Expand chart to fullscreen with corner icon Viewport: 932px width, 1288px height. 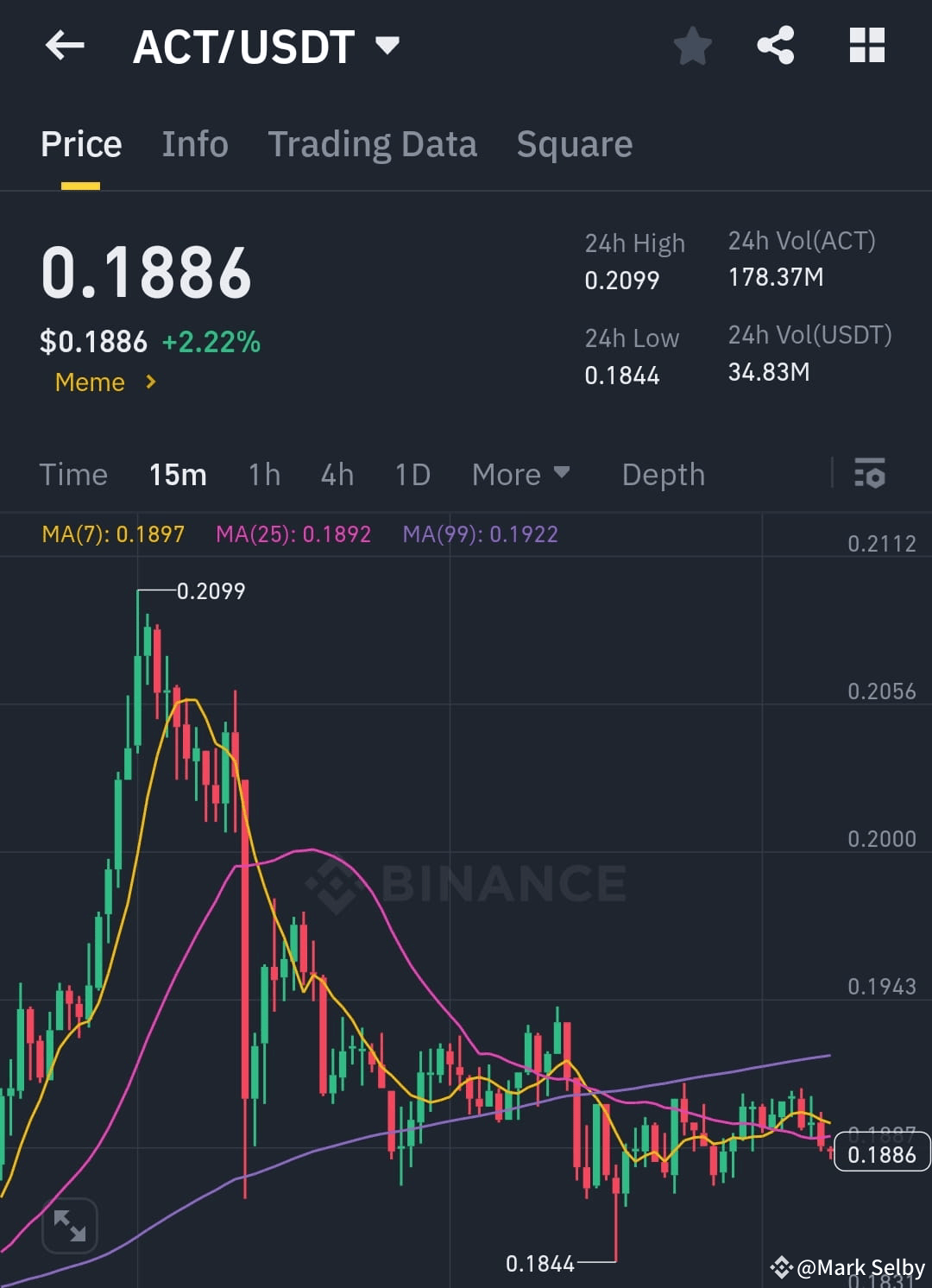(69, 1224)
